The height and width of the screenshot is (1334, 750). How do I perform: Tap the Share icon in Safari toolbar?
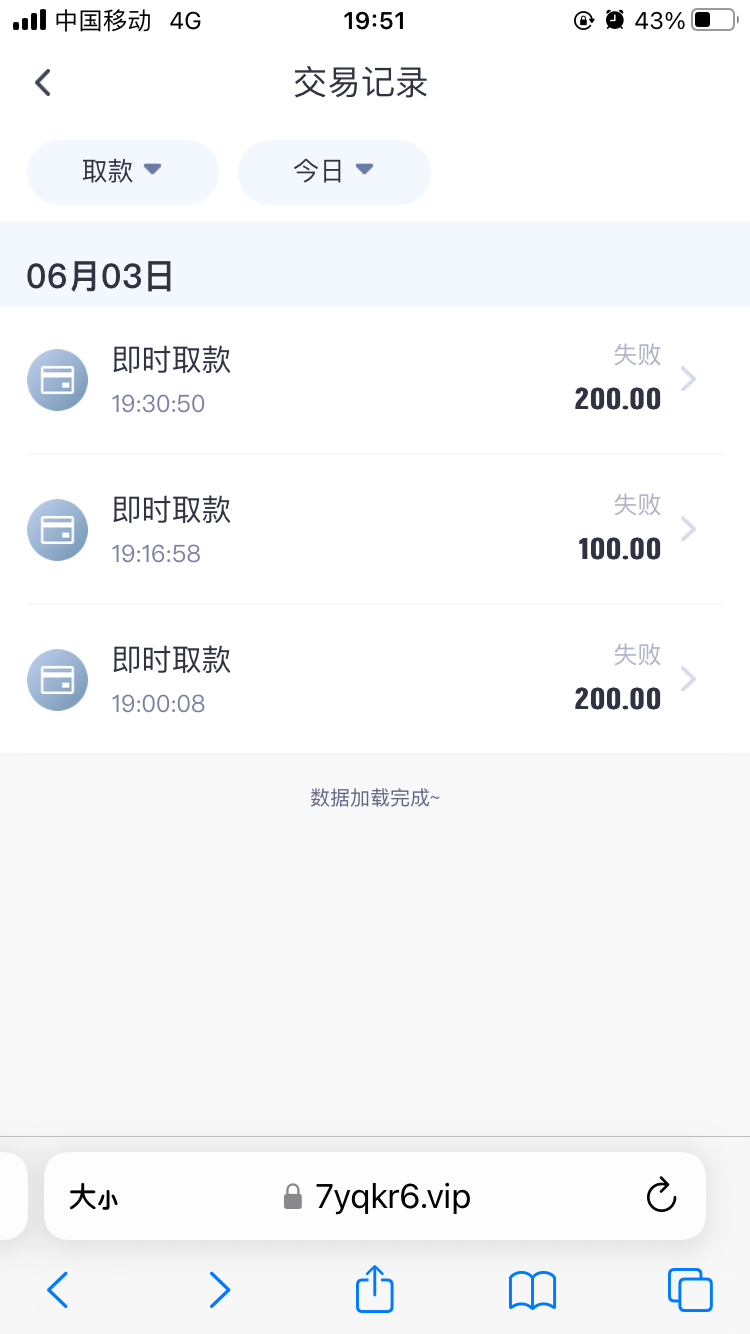[x=374, y=1290]
